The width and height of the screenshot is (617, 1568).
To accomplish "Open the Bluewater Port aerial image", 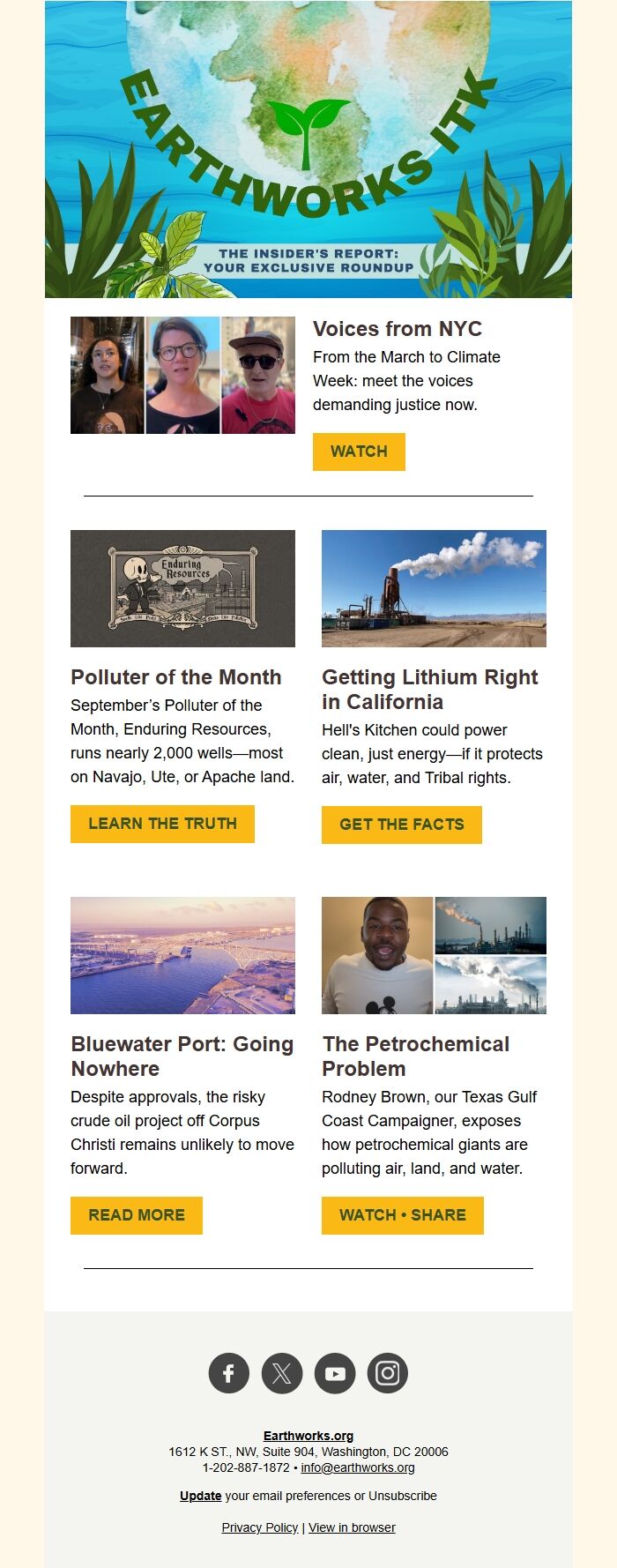I will 182,955.
